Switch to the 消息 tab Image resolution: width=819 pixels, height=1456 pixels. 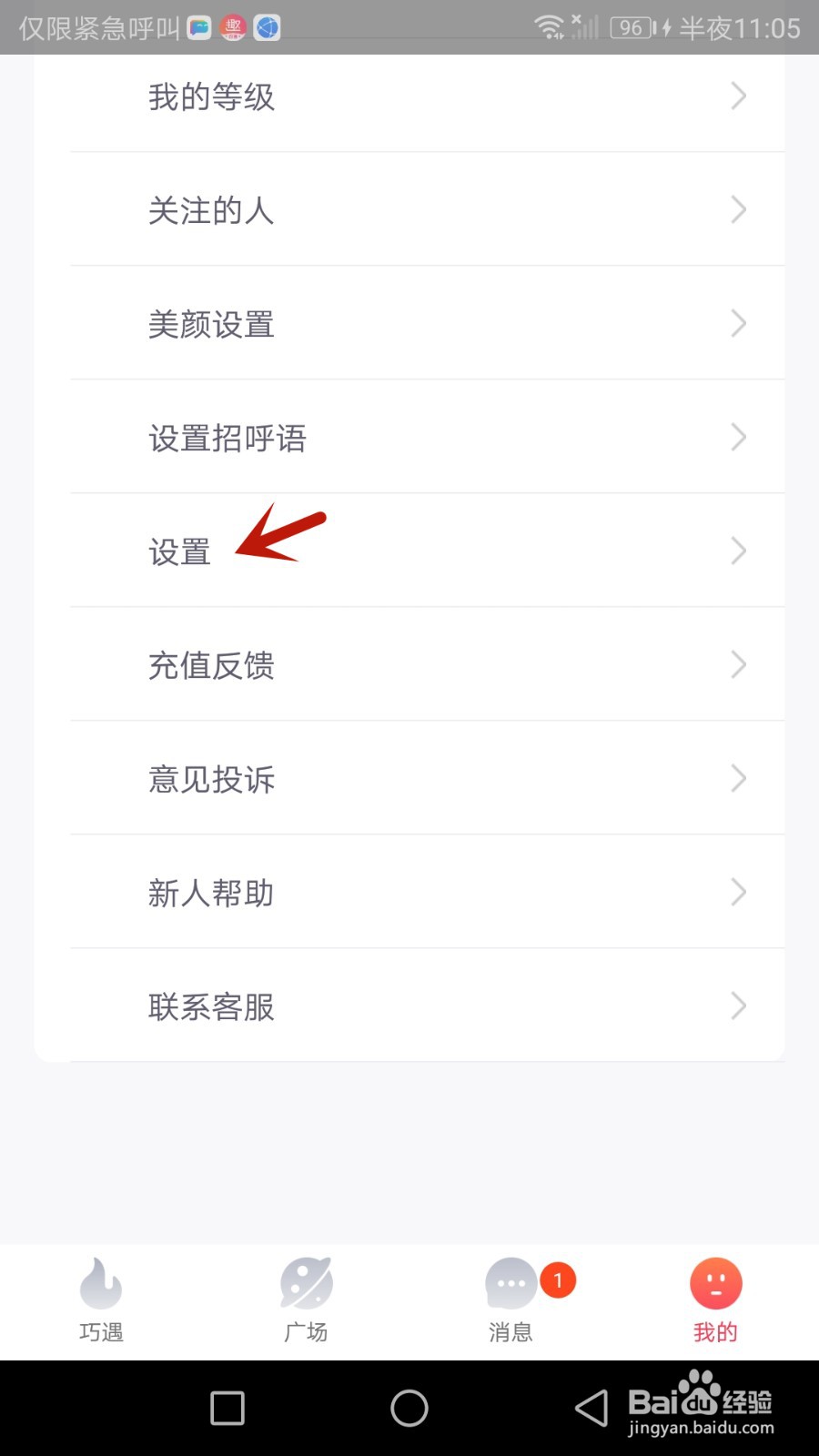tap(510, 1301)
